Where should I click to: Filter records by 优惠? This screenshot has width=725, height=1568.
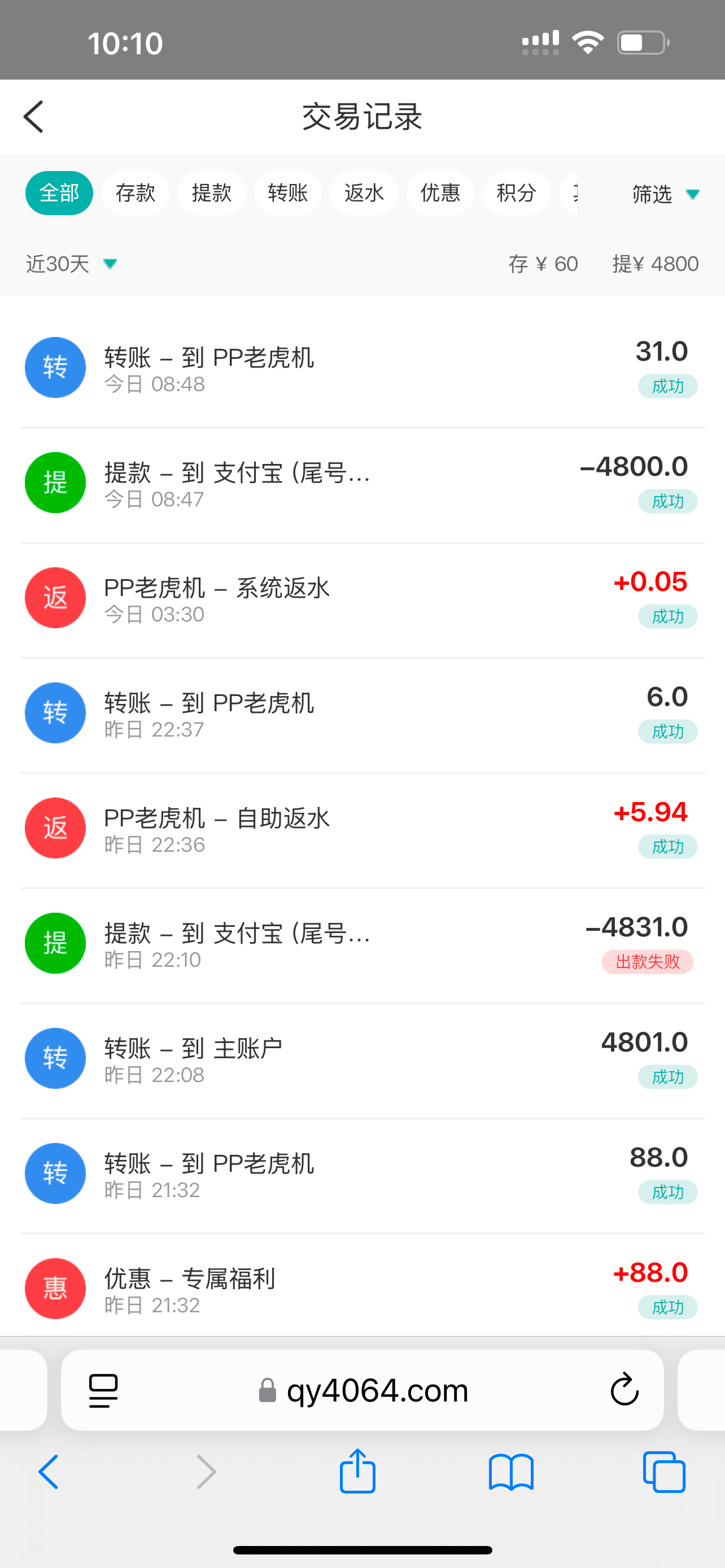pyautogui.click(x=439, y=193)
